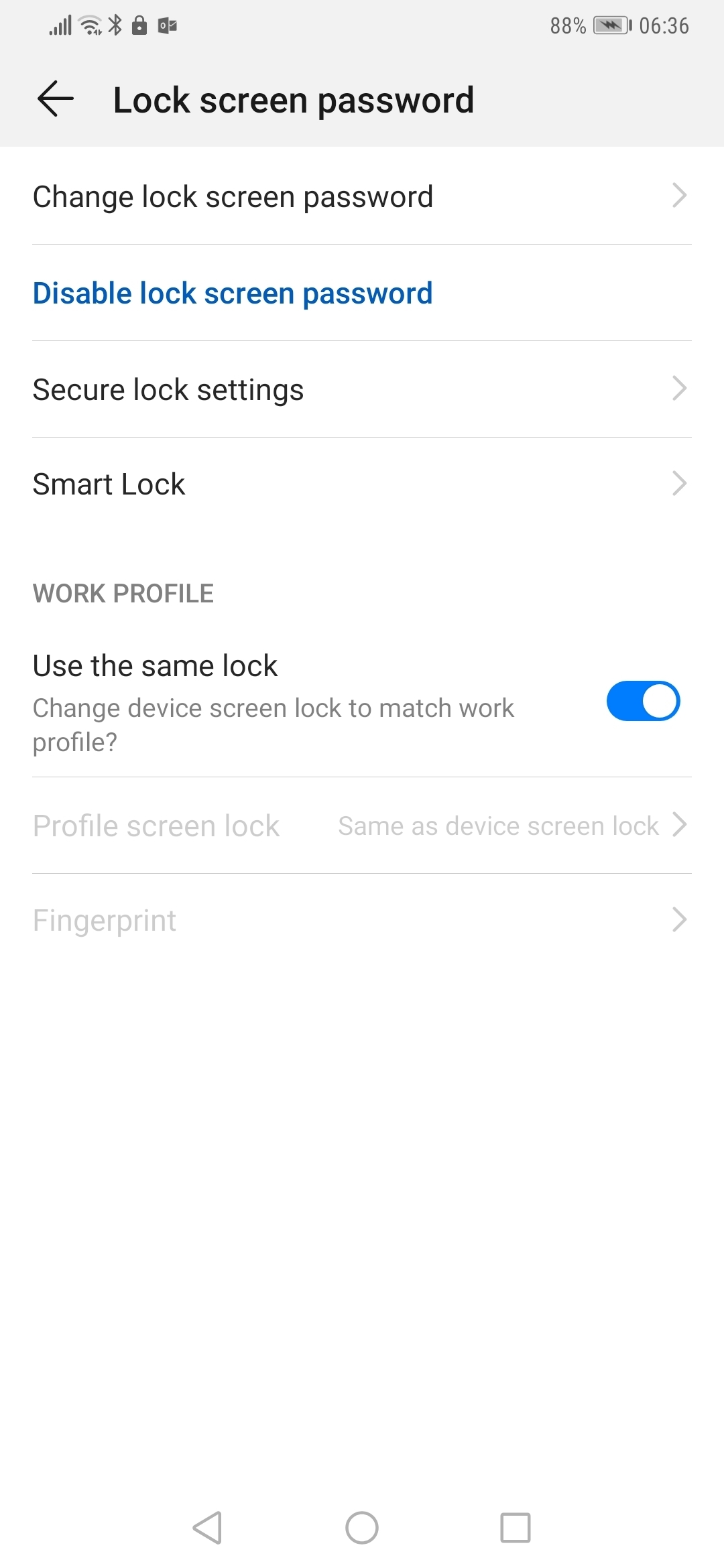Open Secure lock settings
The width and height of the screenshot is (724, 1568).
[362, 389]
